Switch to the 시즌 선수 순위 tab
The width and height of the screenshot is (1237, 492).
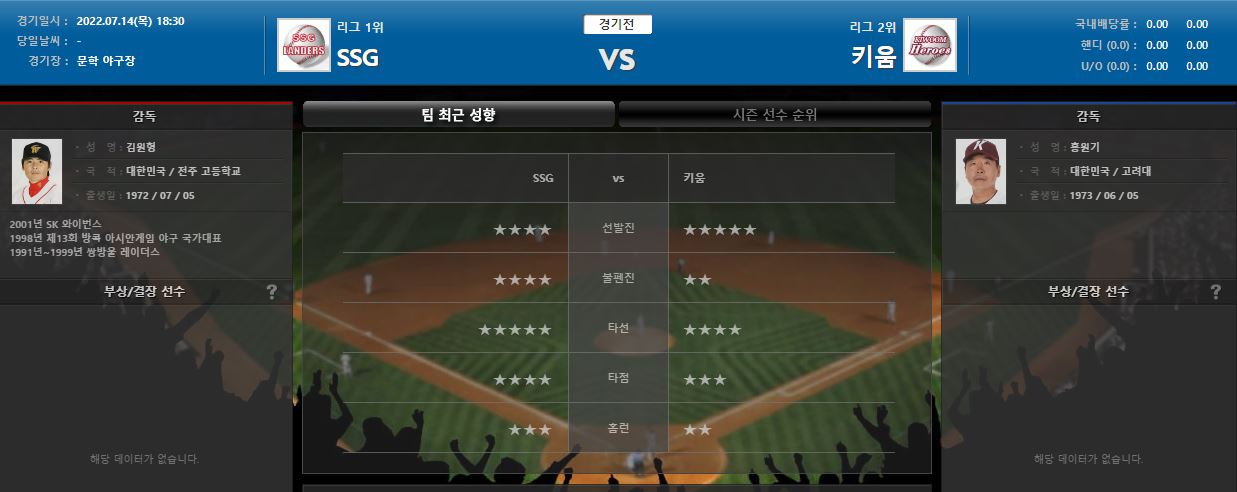775,115
